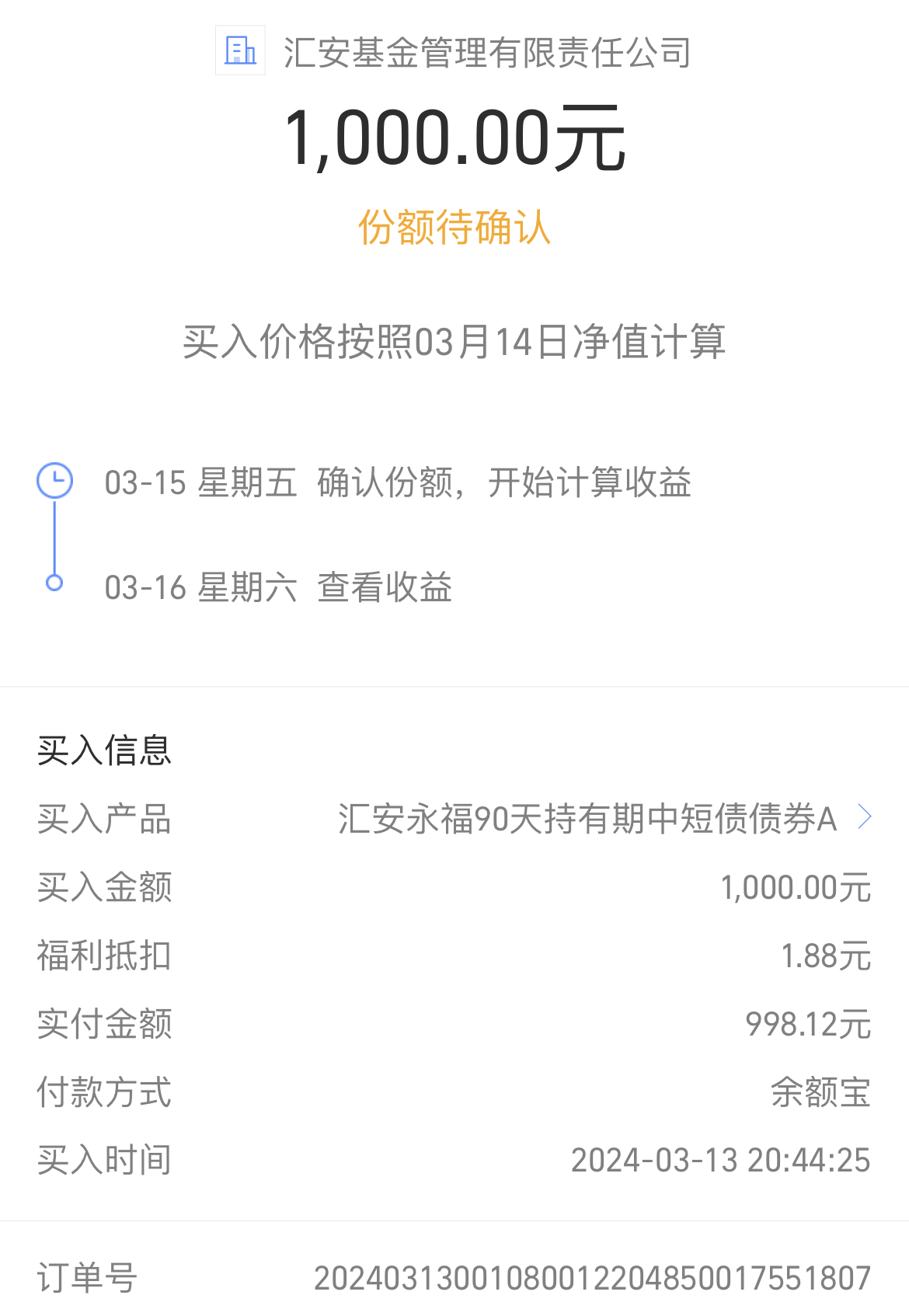Click the circle marker next to 03-16 星期六
909x1316 pixels.
(x=54, y=581)
